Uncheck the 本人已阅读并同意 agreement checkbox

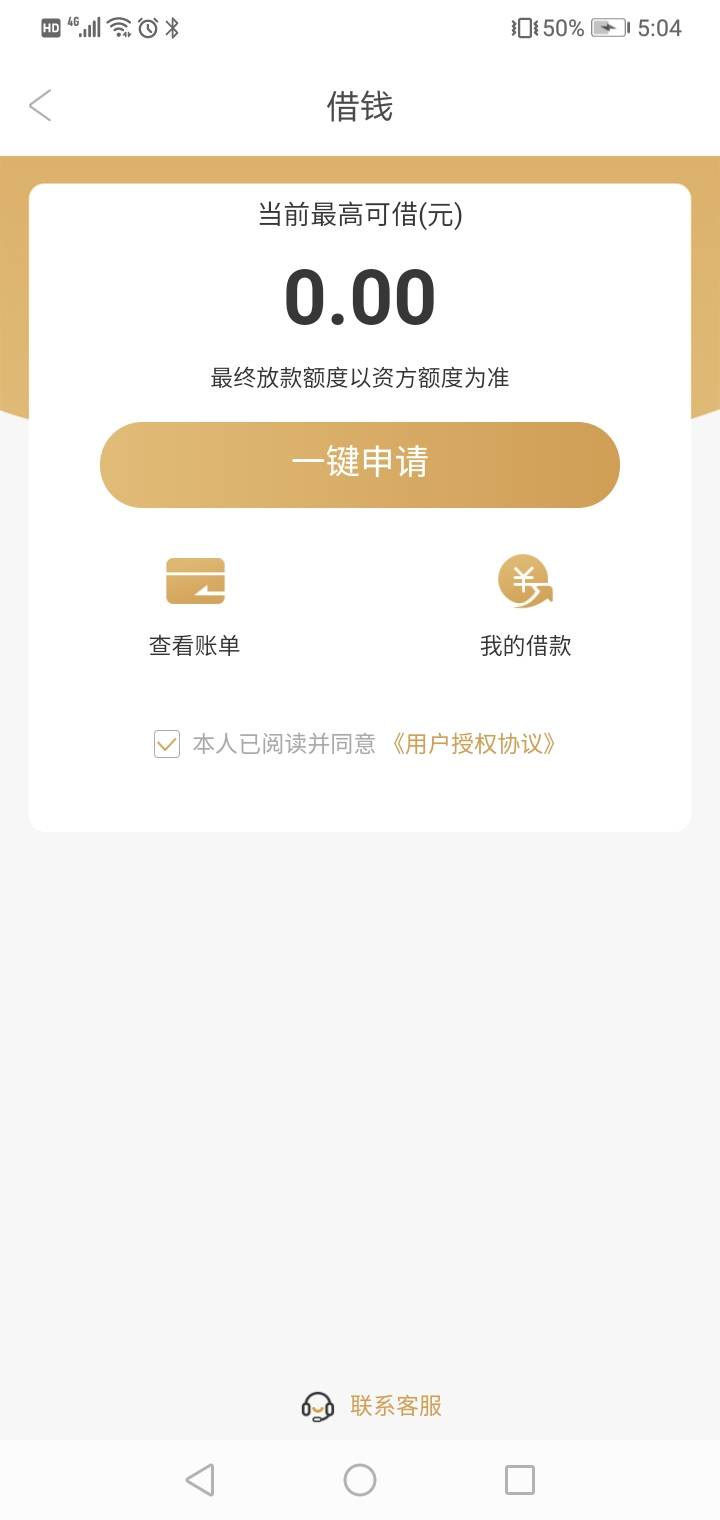(166, 744)
